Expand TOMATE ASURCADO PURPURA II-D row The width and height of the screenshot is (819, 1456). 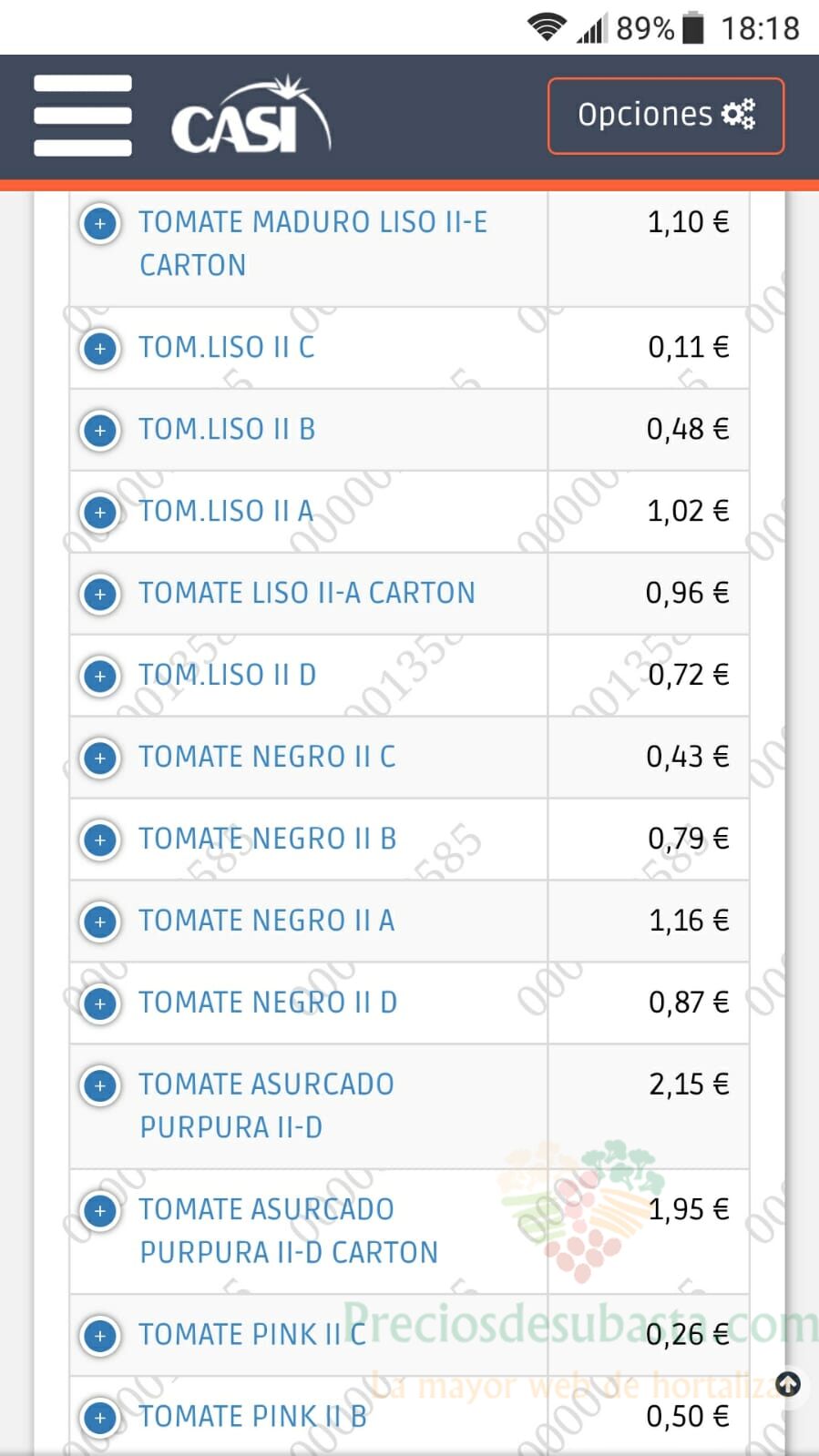100,1085
